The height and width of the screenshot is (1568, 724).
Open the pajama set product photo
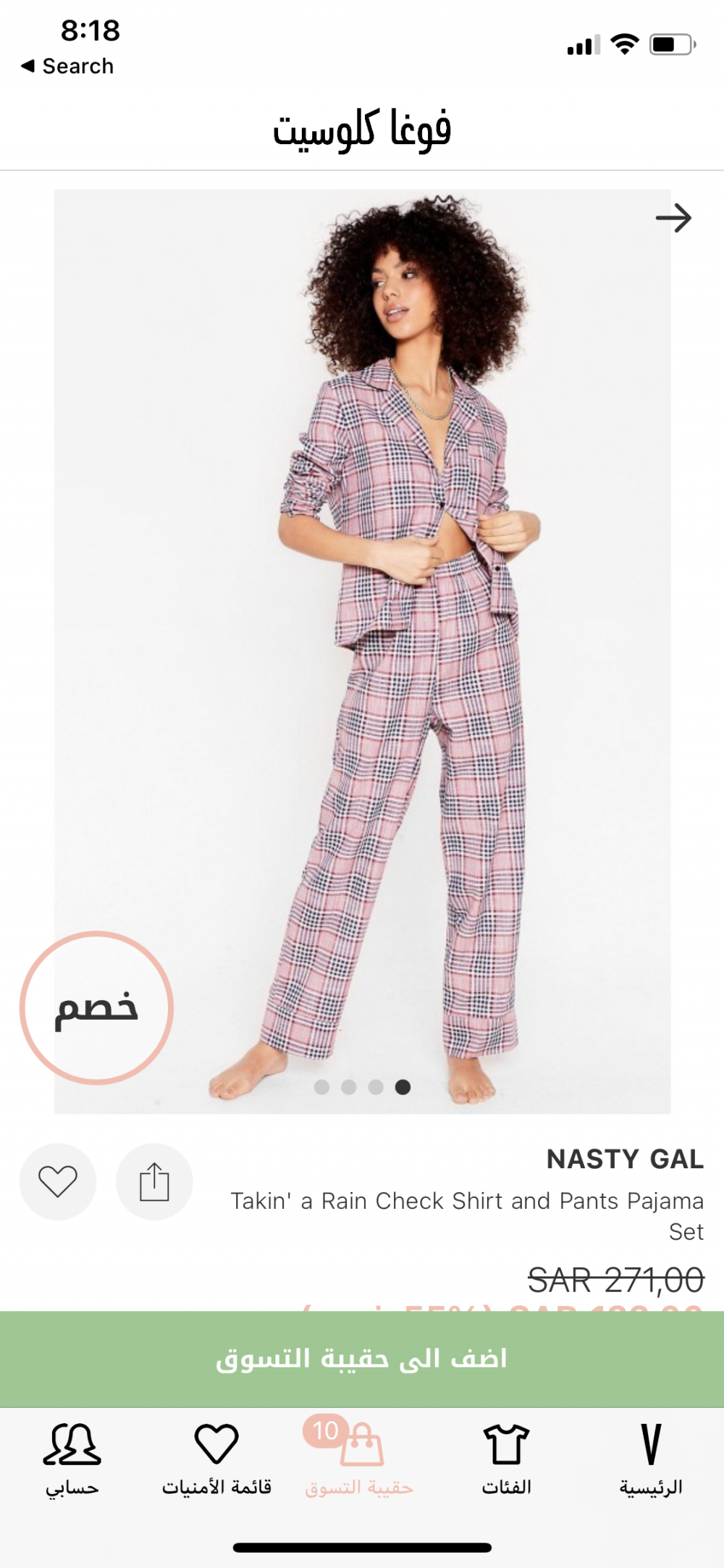point(362,652)
